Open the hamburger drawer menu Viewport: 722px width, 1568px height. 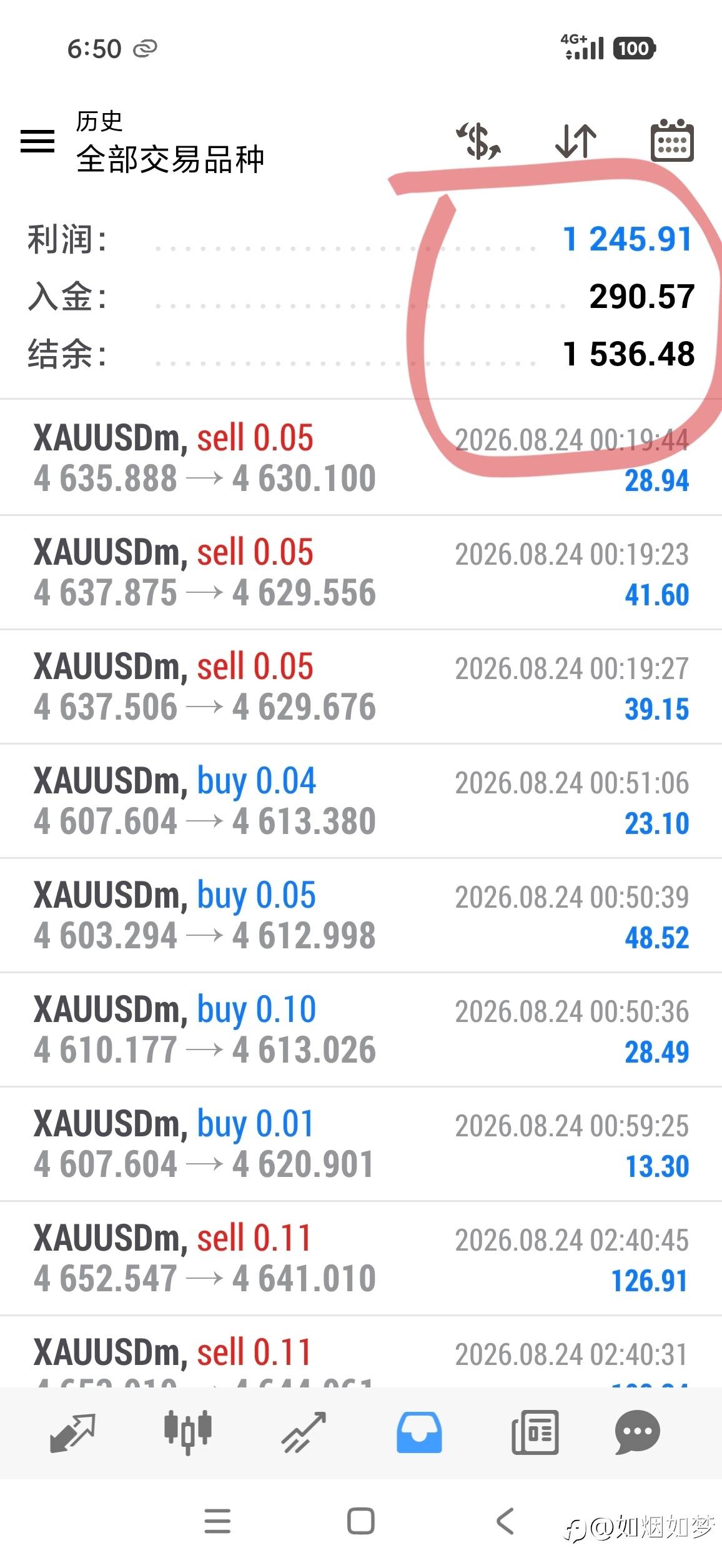[37, 141]
